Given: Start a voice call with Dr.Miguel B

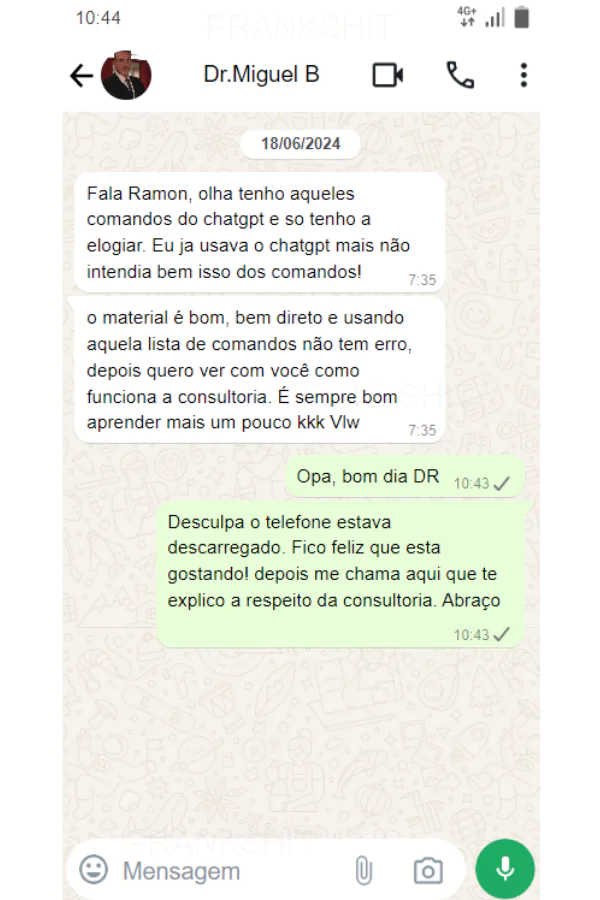Looking at the screenshot, I should coord(460,75).
